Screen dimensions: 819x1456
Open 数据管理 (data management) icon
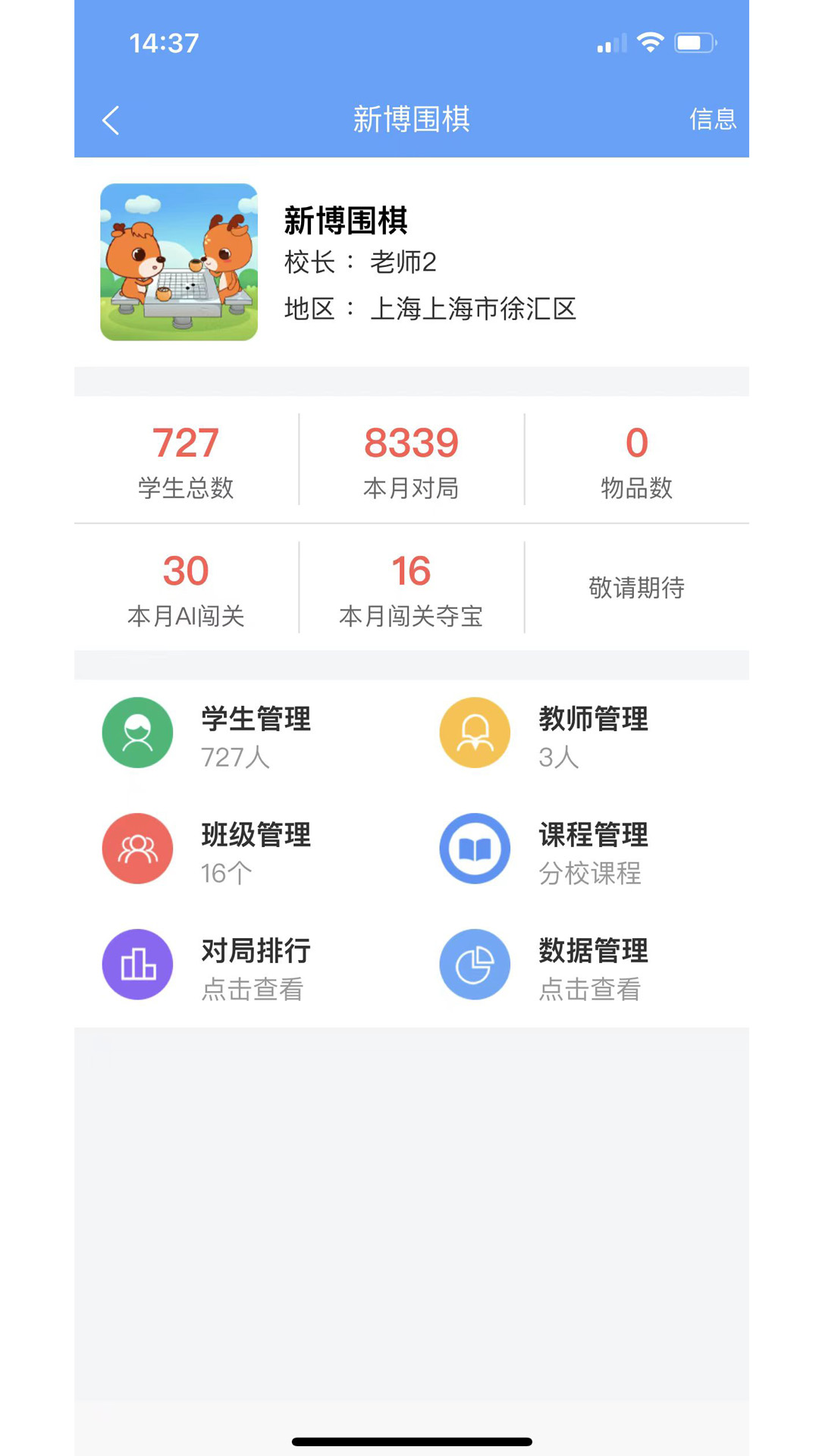[x=475, y=963]
